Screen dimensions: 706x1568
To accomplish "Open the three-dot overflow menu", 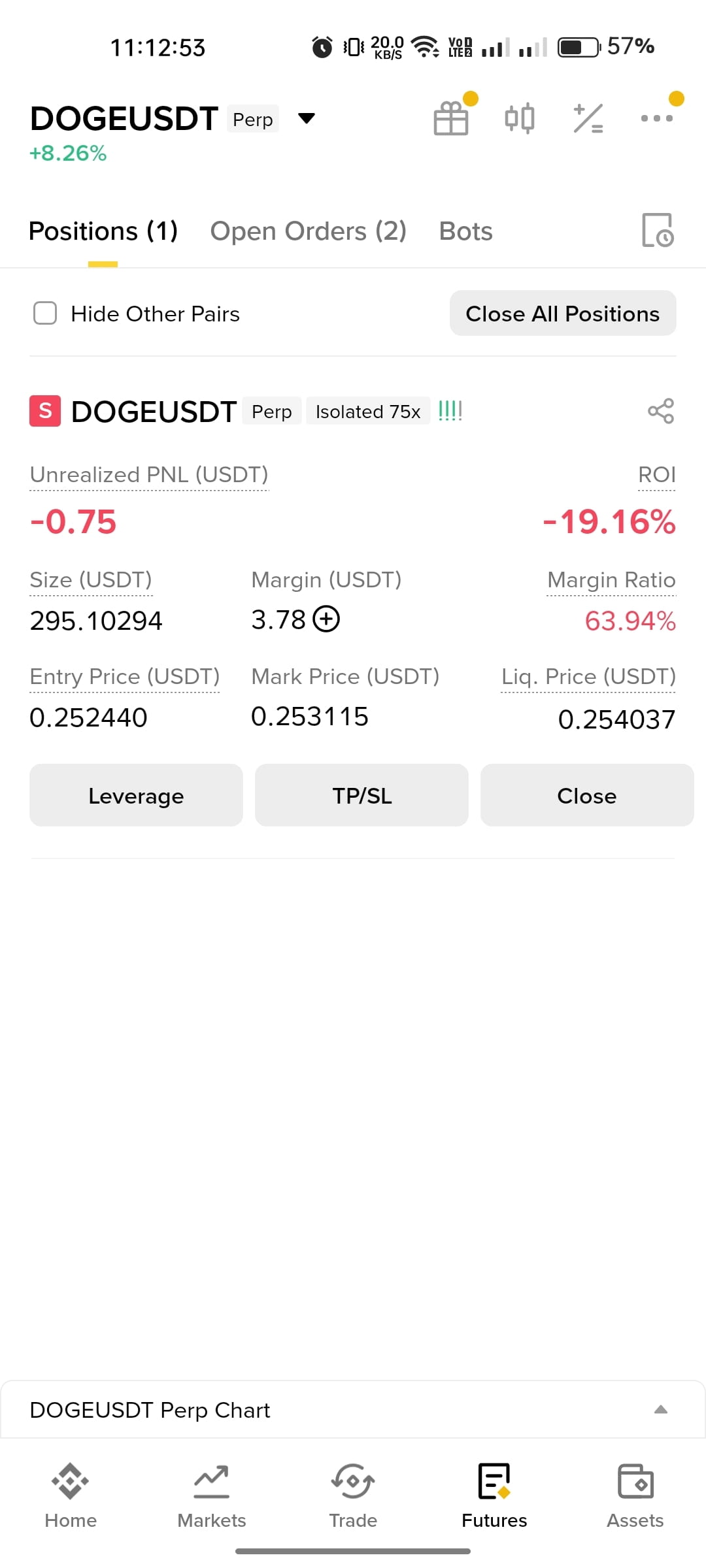I will (656, 118).
